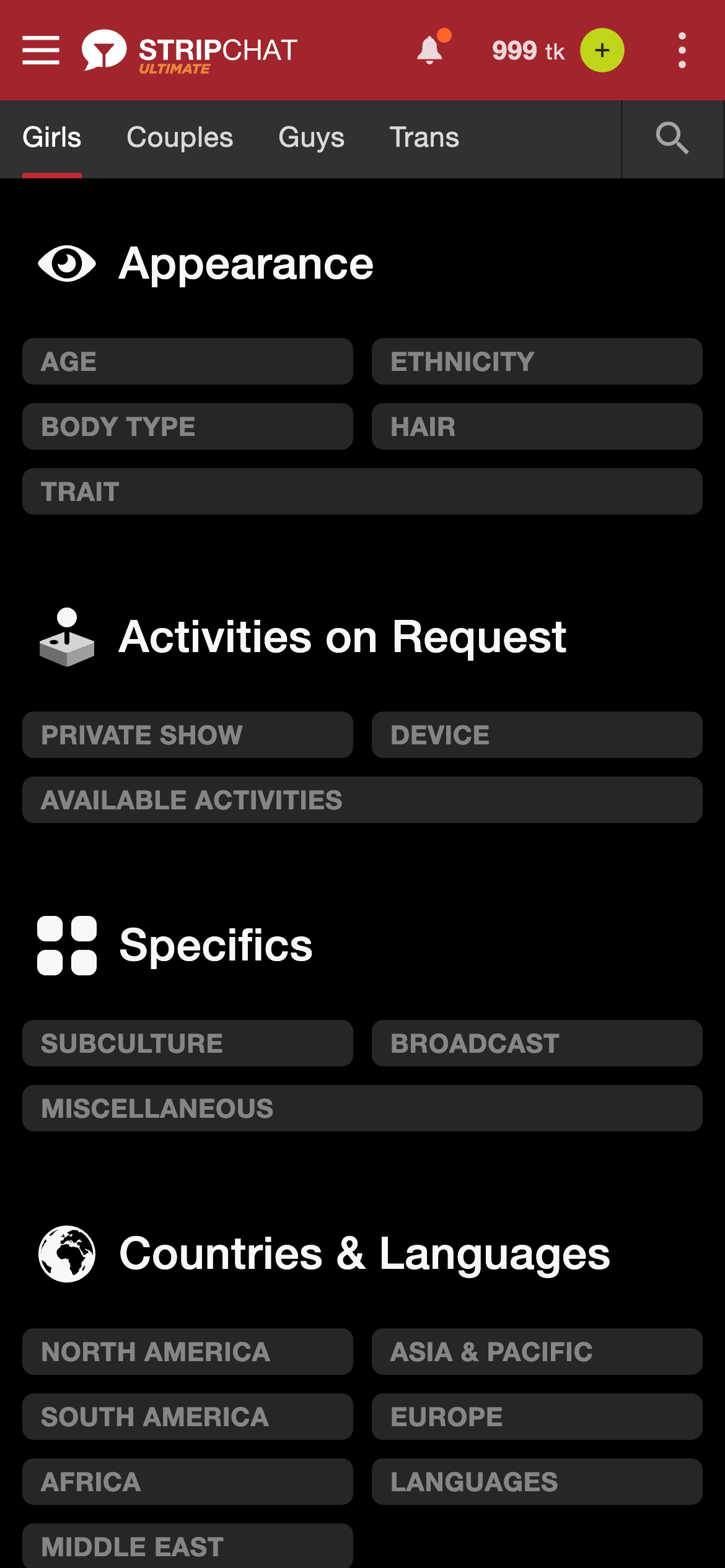
Task: Expand Available Activities
Action: pyautogui.click(x=362, y=800)
